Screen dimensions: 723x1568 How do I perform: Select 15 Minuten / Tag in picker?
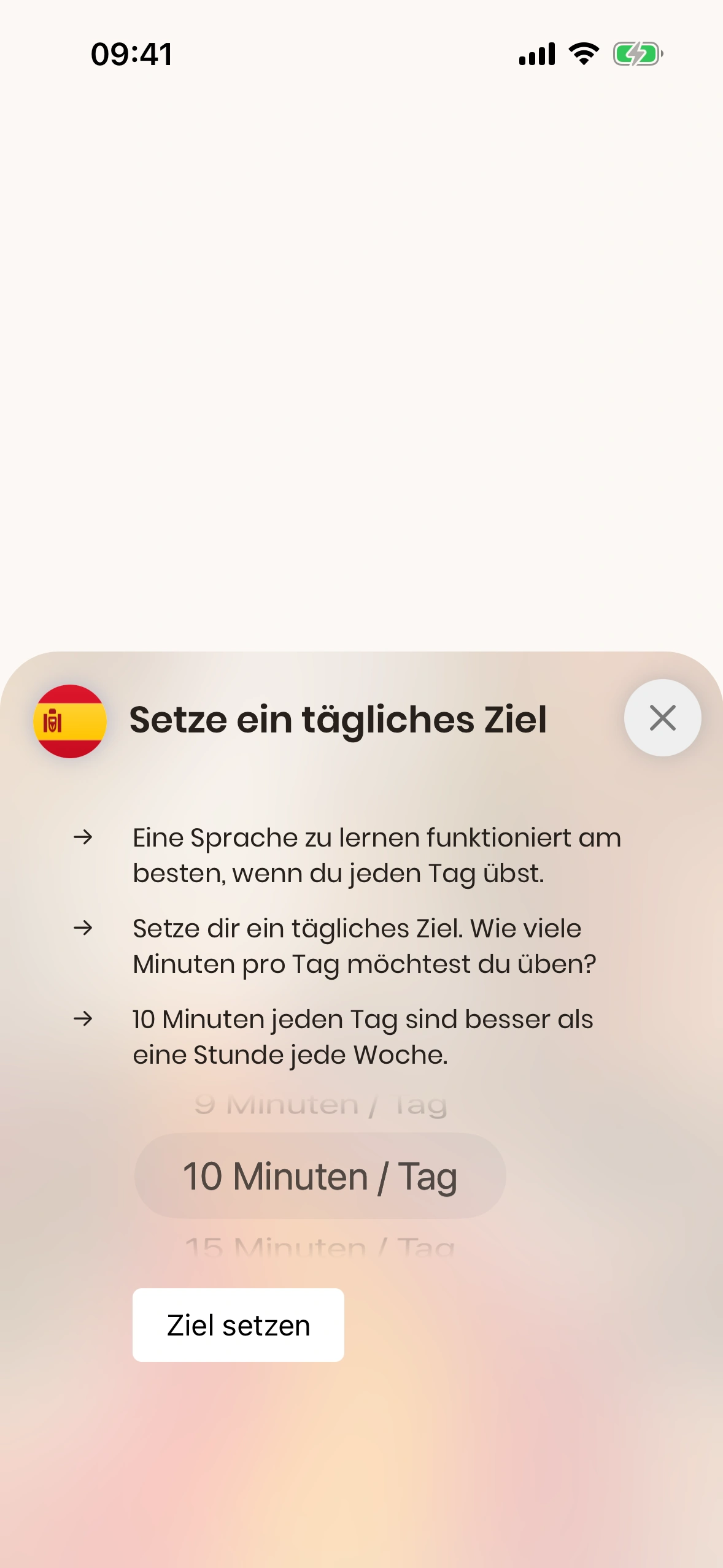[320, 1245]
